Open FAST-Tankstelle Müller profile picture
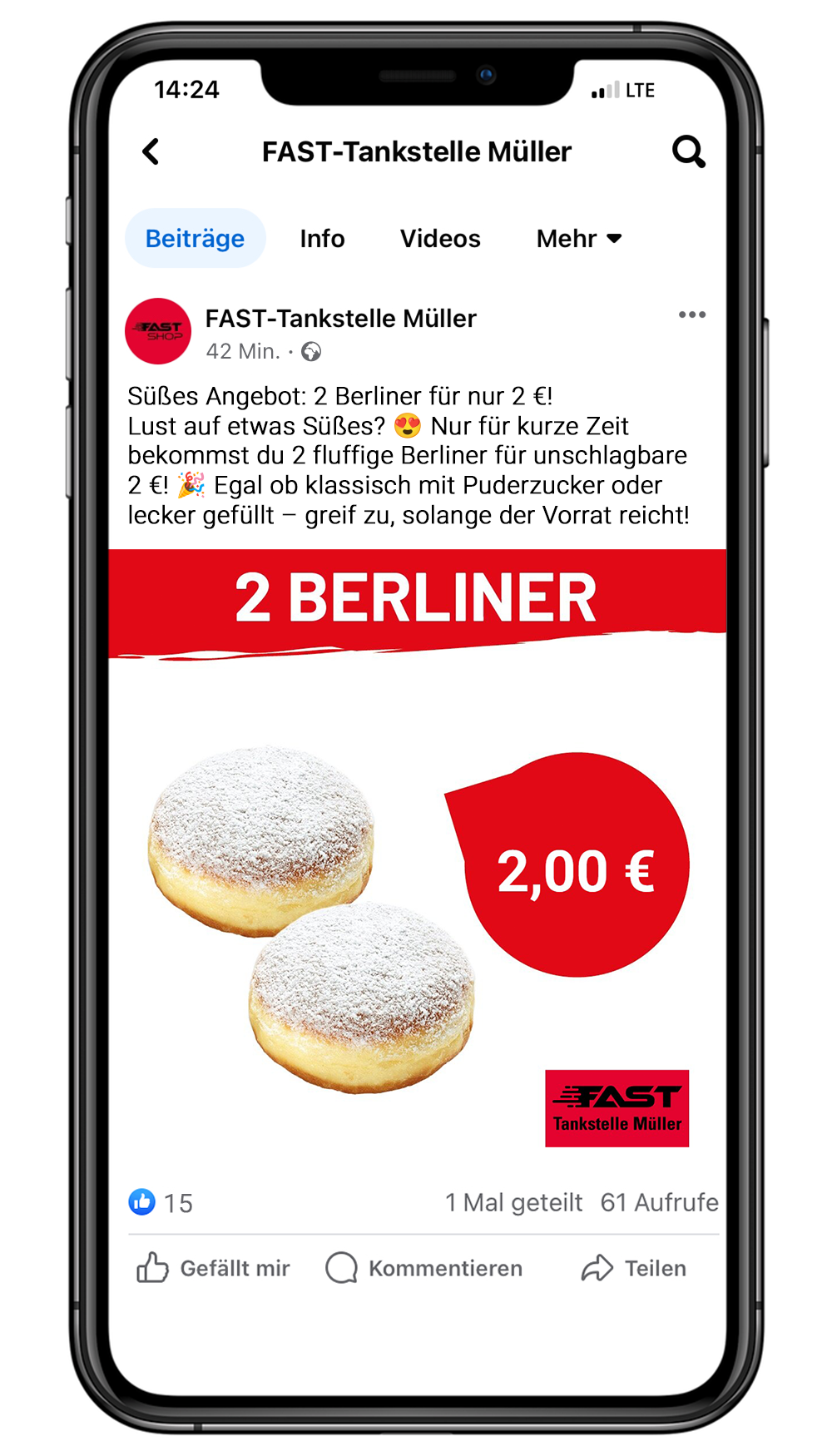 (x=158, y=331)
